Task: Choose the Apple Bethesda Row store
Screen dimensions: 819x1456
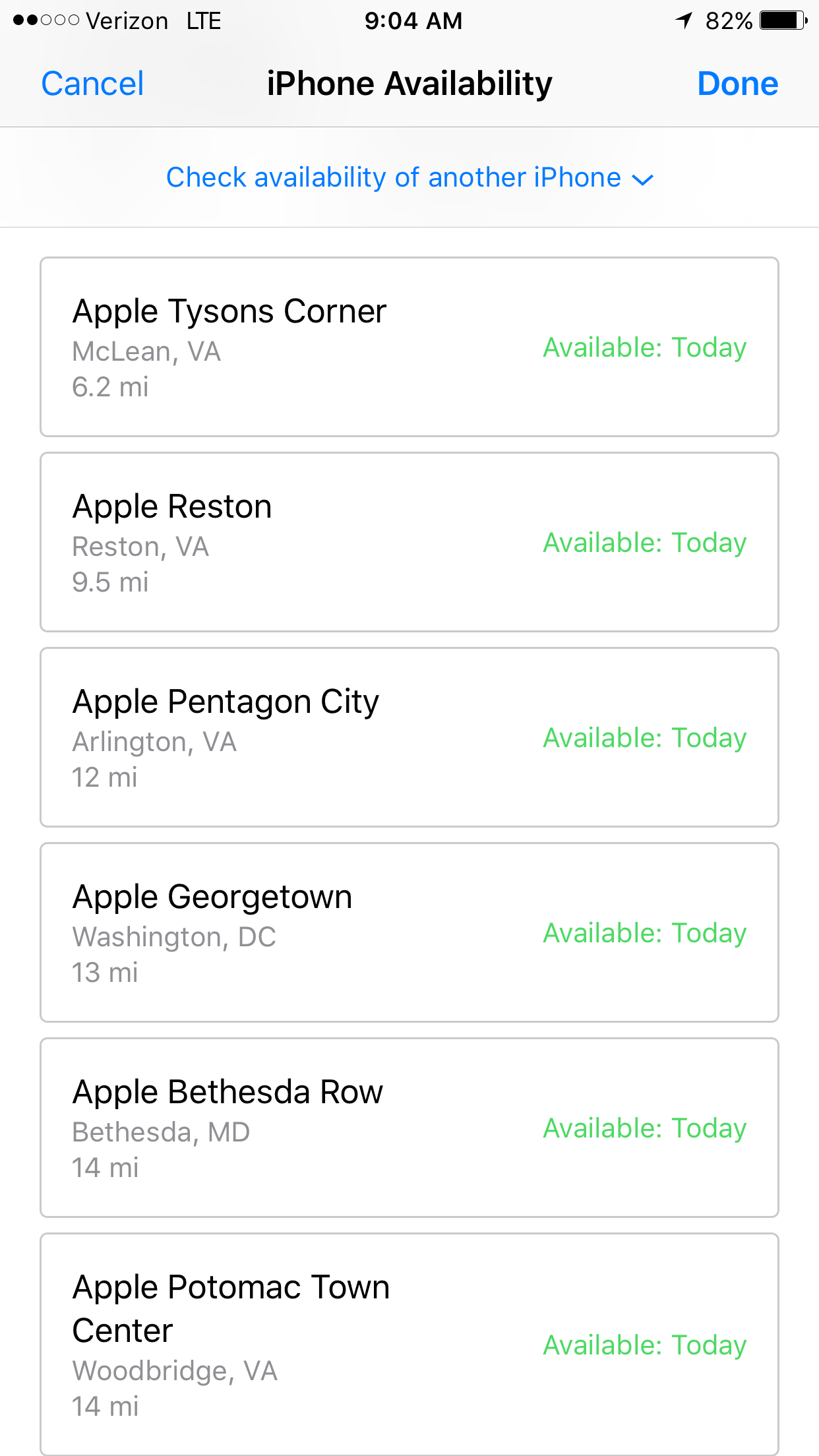Action: pos(409,1128)
